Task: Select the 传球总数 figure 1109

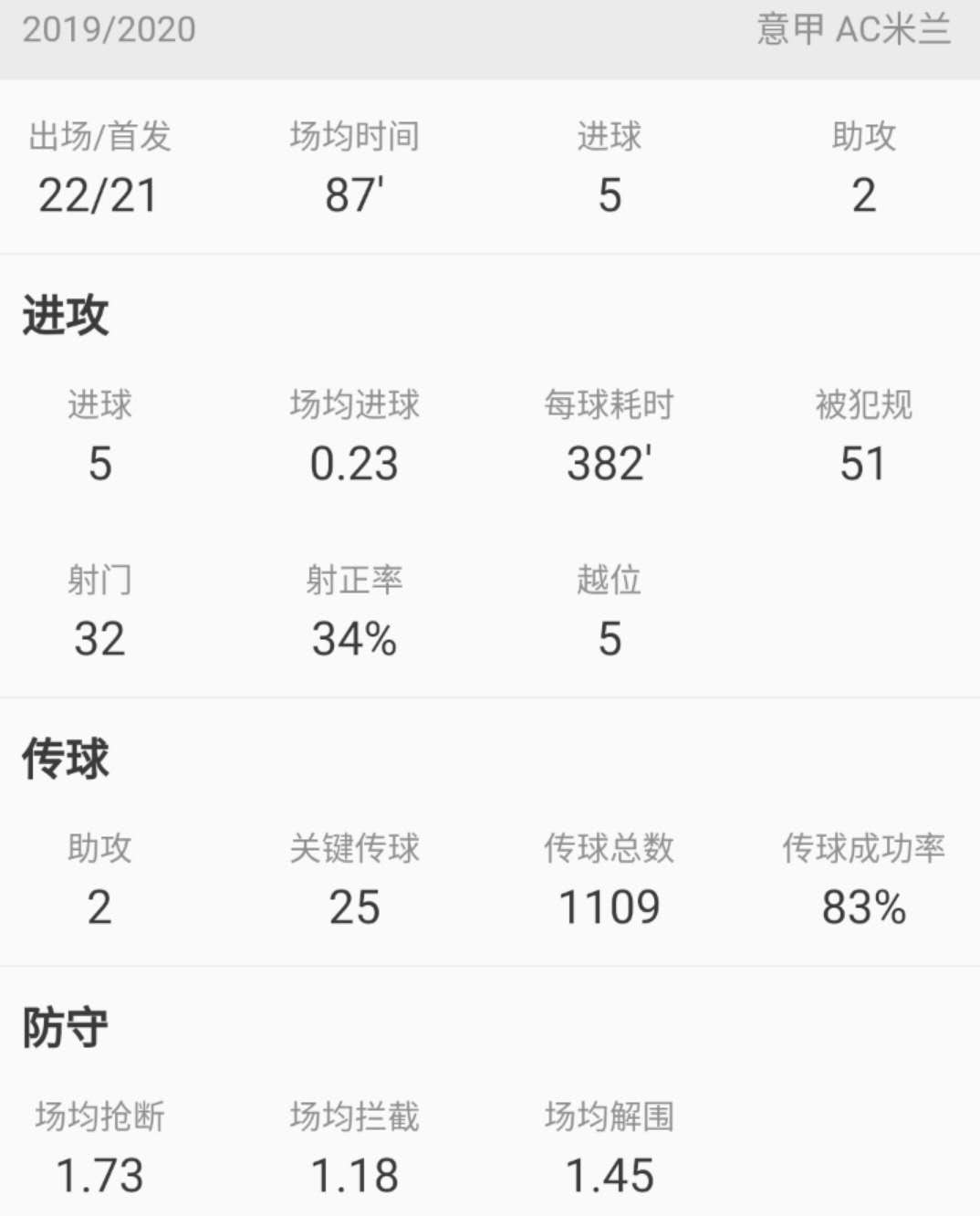Action: point(609,907)
